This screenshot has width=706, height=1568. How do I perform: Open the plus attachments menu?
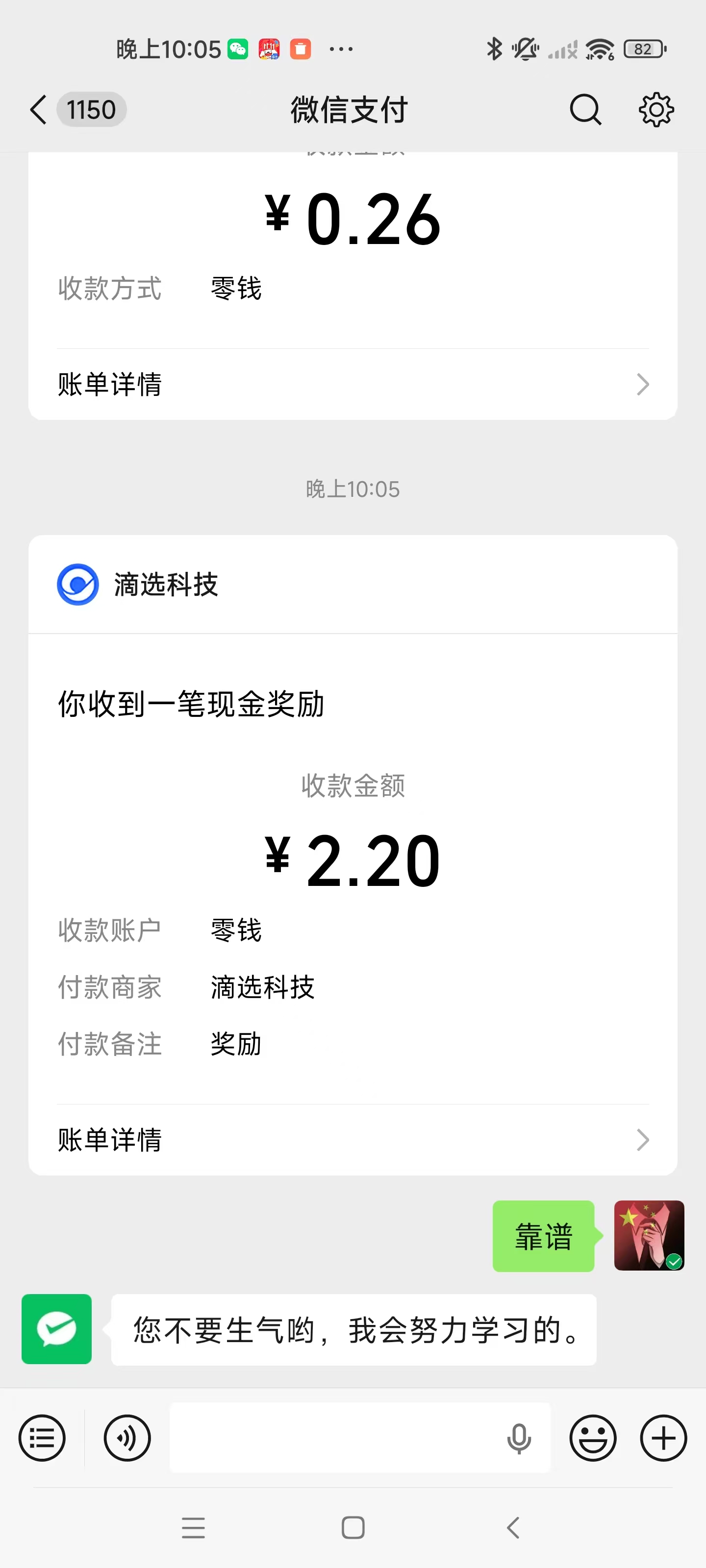click(x=663, y=1438)
